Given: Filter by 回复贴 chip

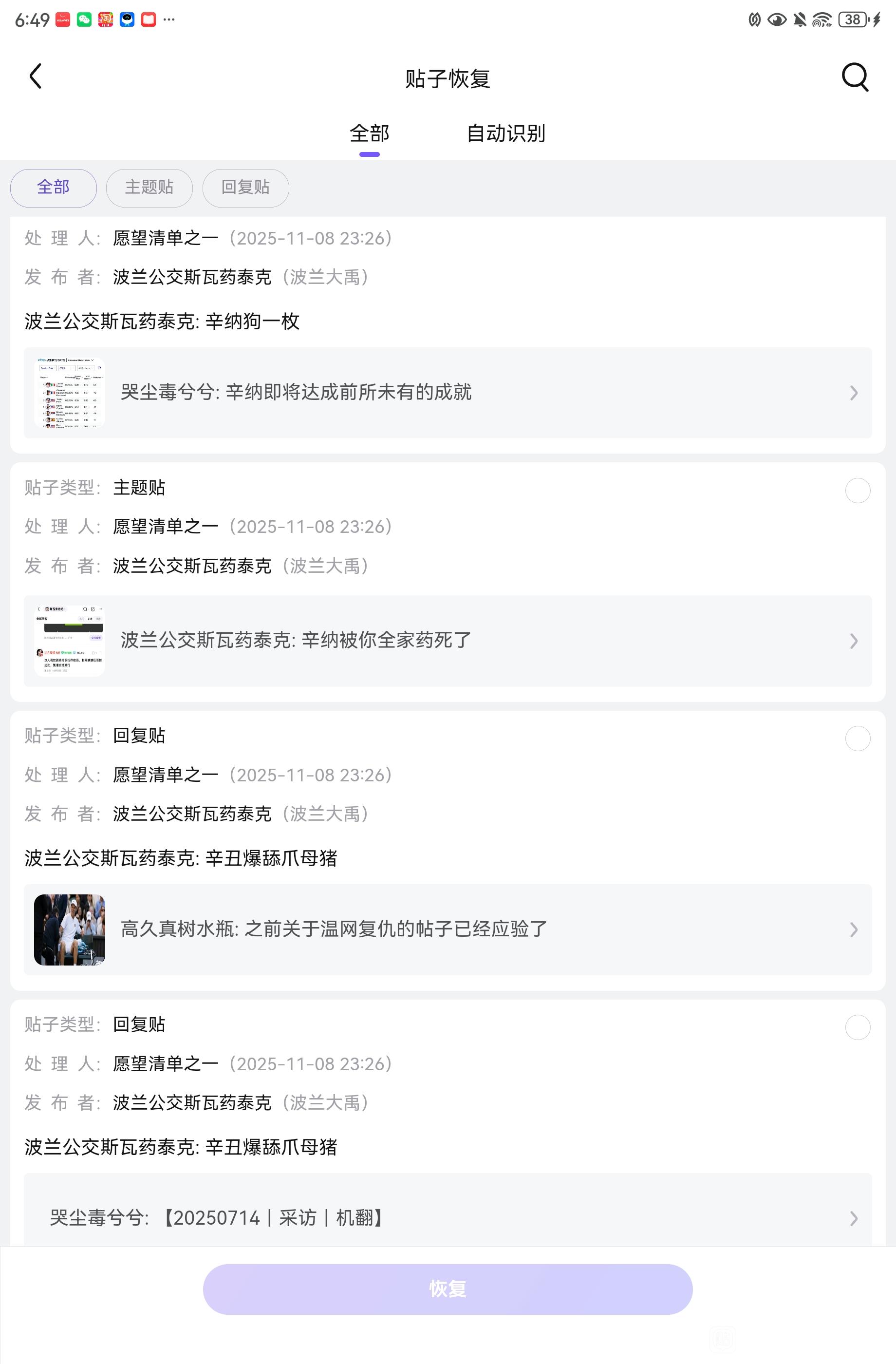Looking at the screenshot, I should 245,188.
